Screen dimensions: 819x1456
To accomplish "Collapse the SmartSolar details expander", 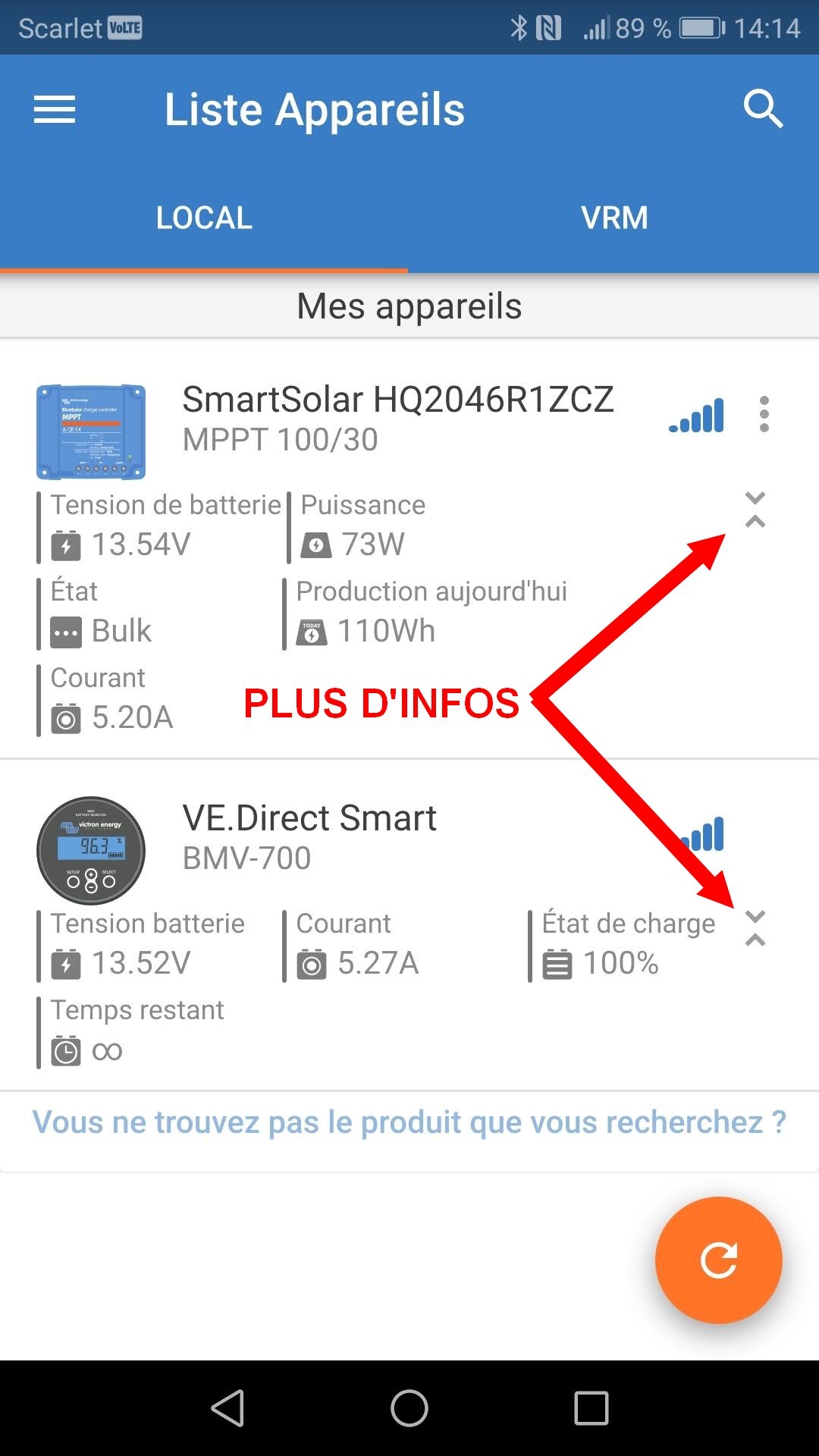I will click(755, 510).
